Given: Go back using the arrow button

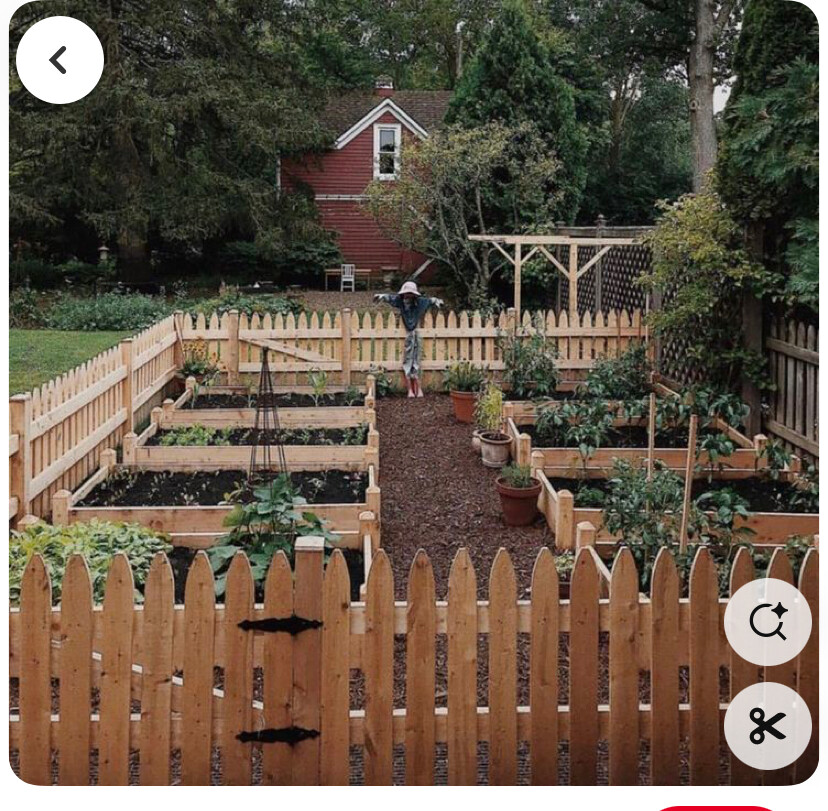Looking at the screenshot, I should tap(60, 60).
